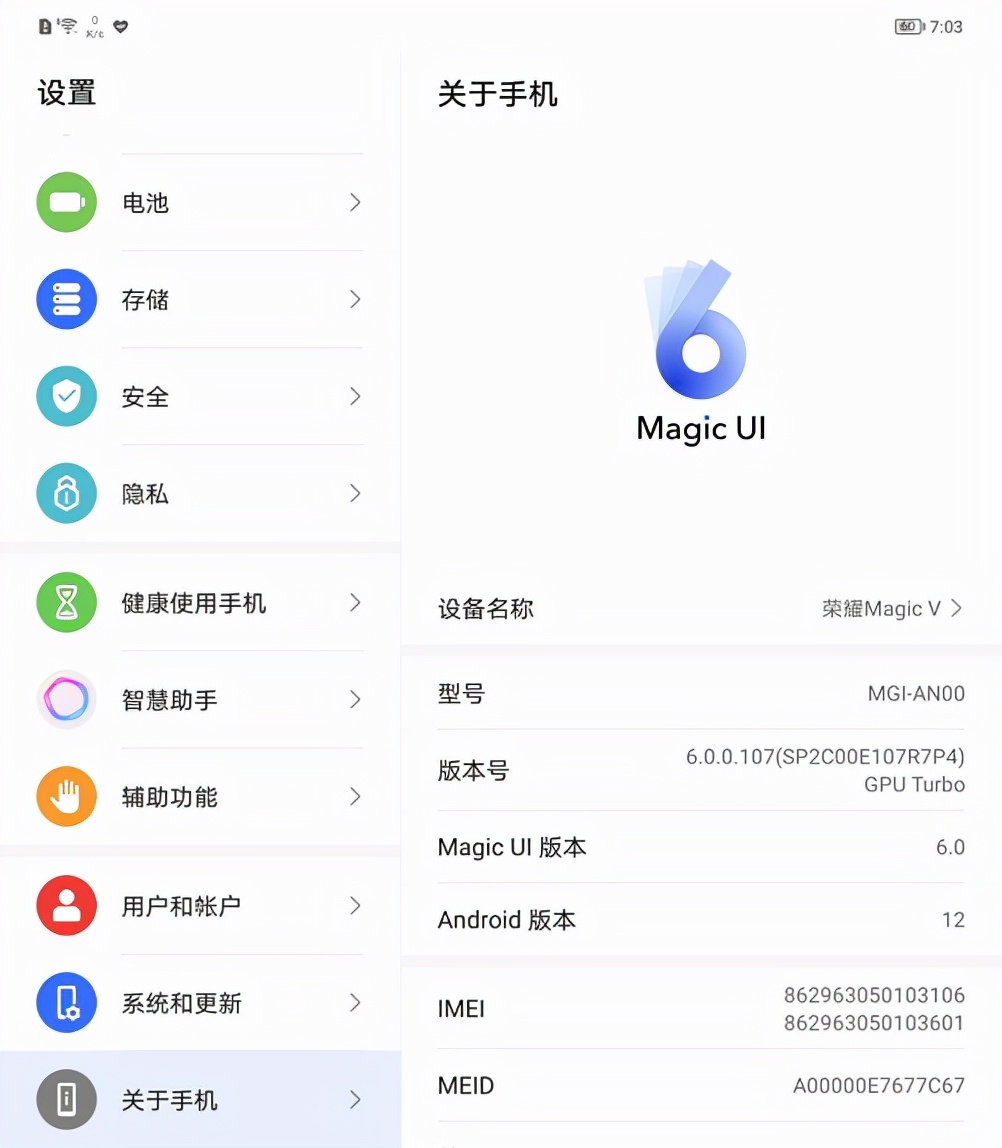Open security via the shield icon
1002x1148 pixels.
(66, 396)
